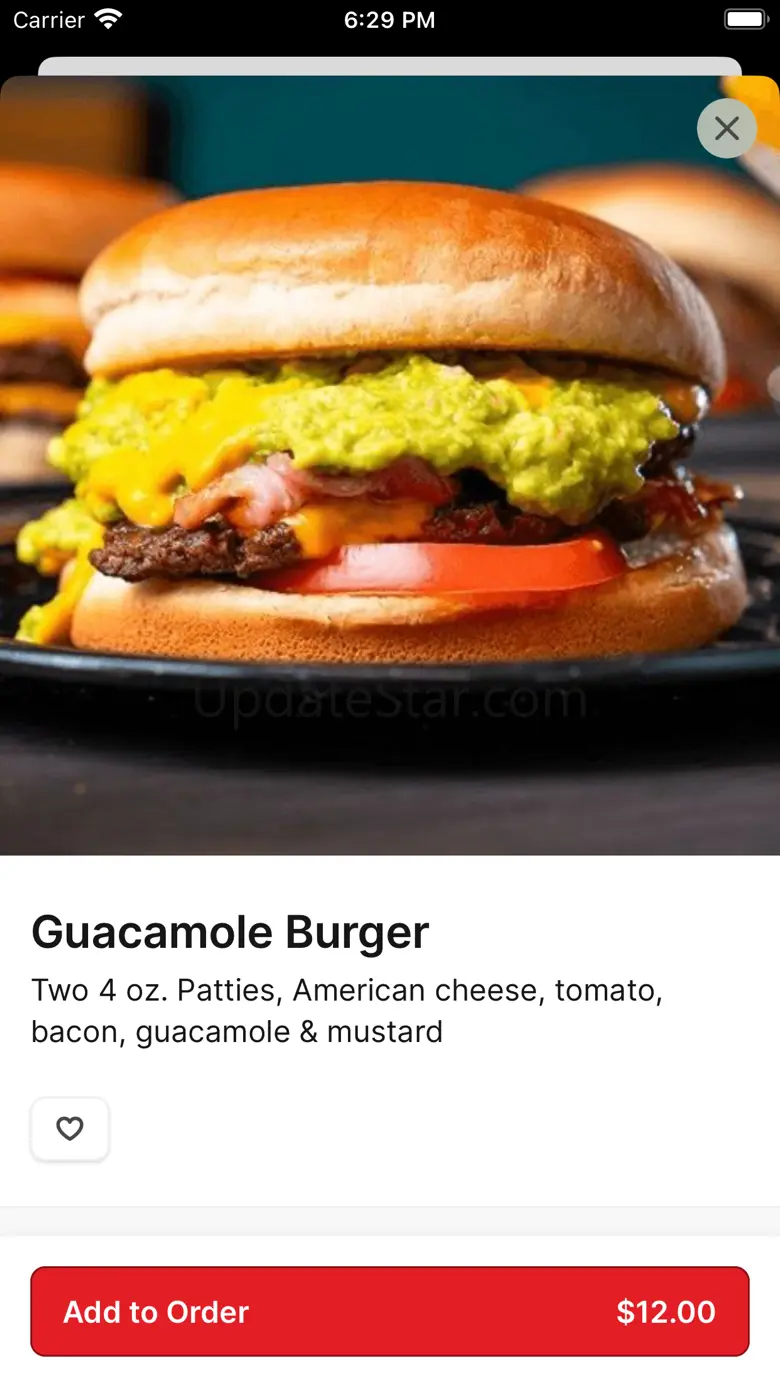Close the Guacamole Burger detail sheet
Viewport: 780px width, 1387px height.
point(727,128)
